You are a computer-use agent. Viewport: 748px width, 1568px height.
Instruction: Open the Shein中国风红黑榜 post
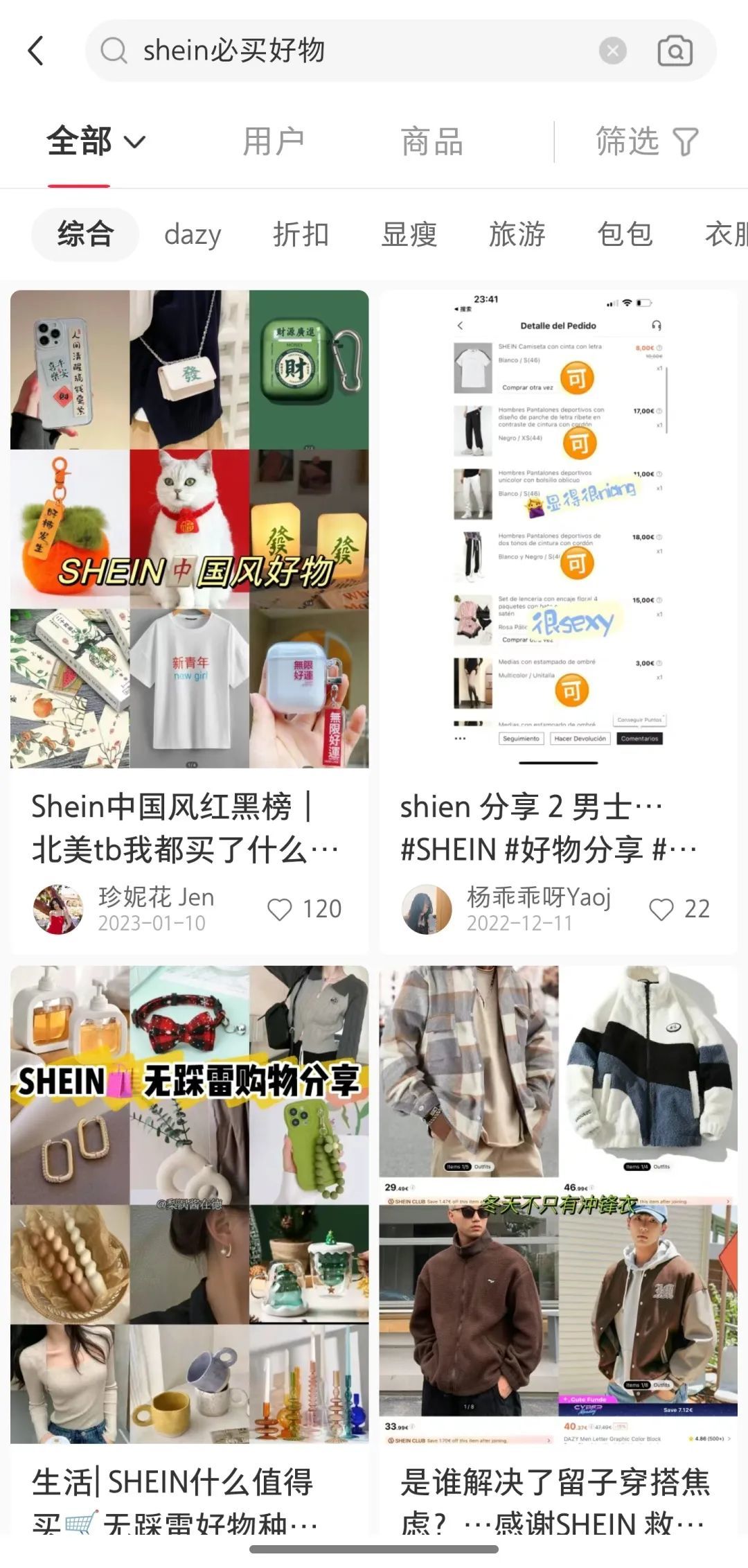[189, 529]
